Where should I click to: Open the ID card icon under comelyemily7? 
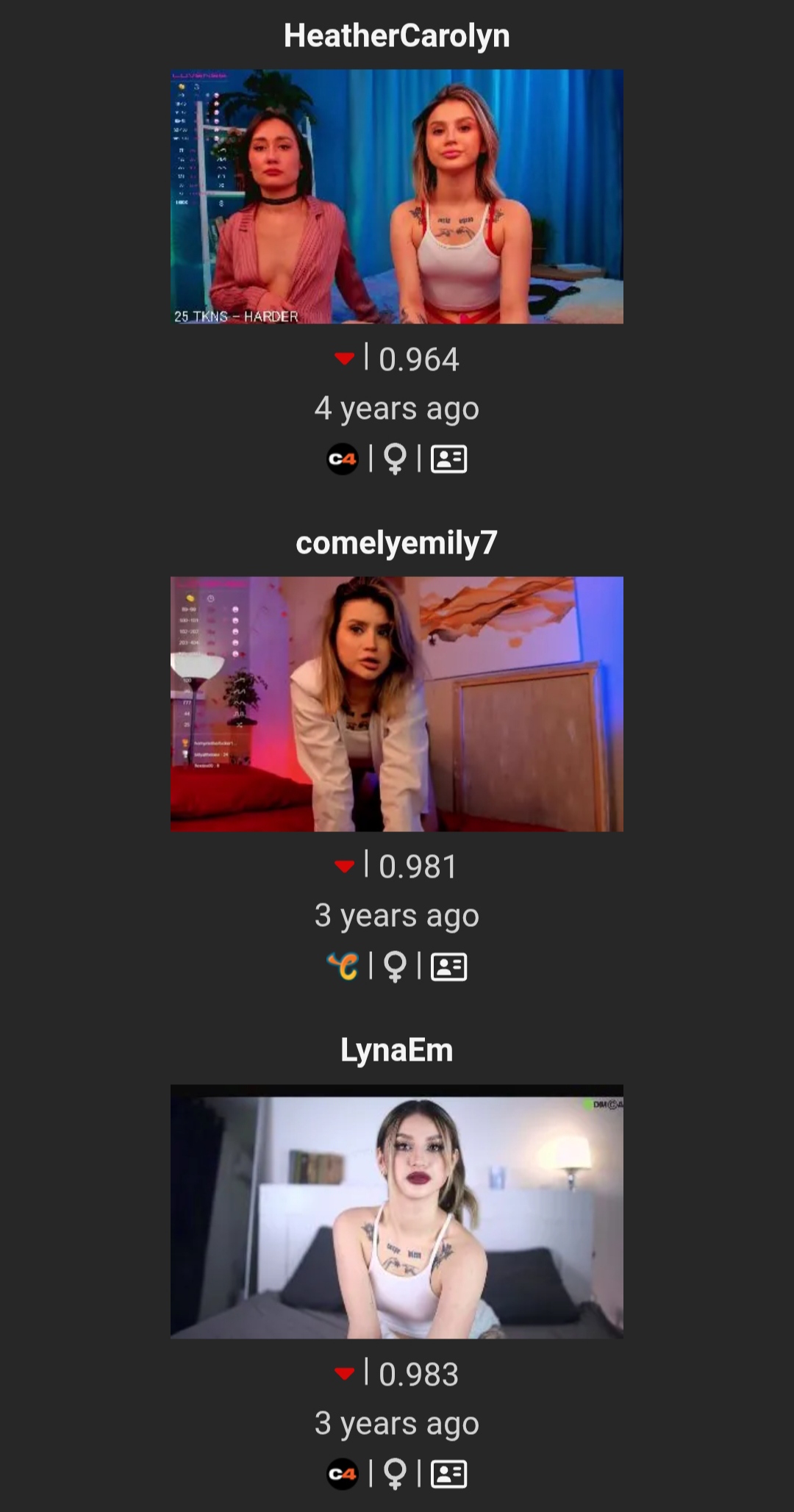(x=448, y=967)
